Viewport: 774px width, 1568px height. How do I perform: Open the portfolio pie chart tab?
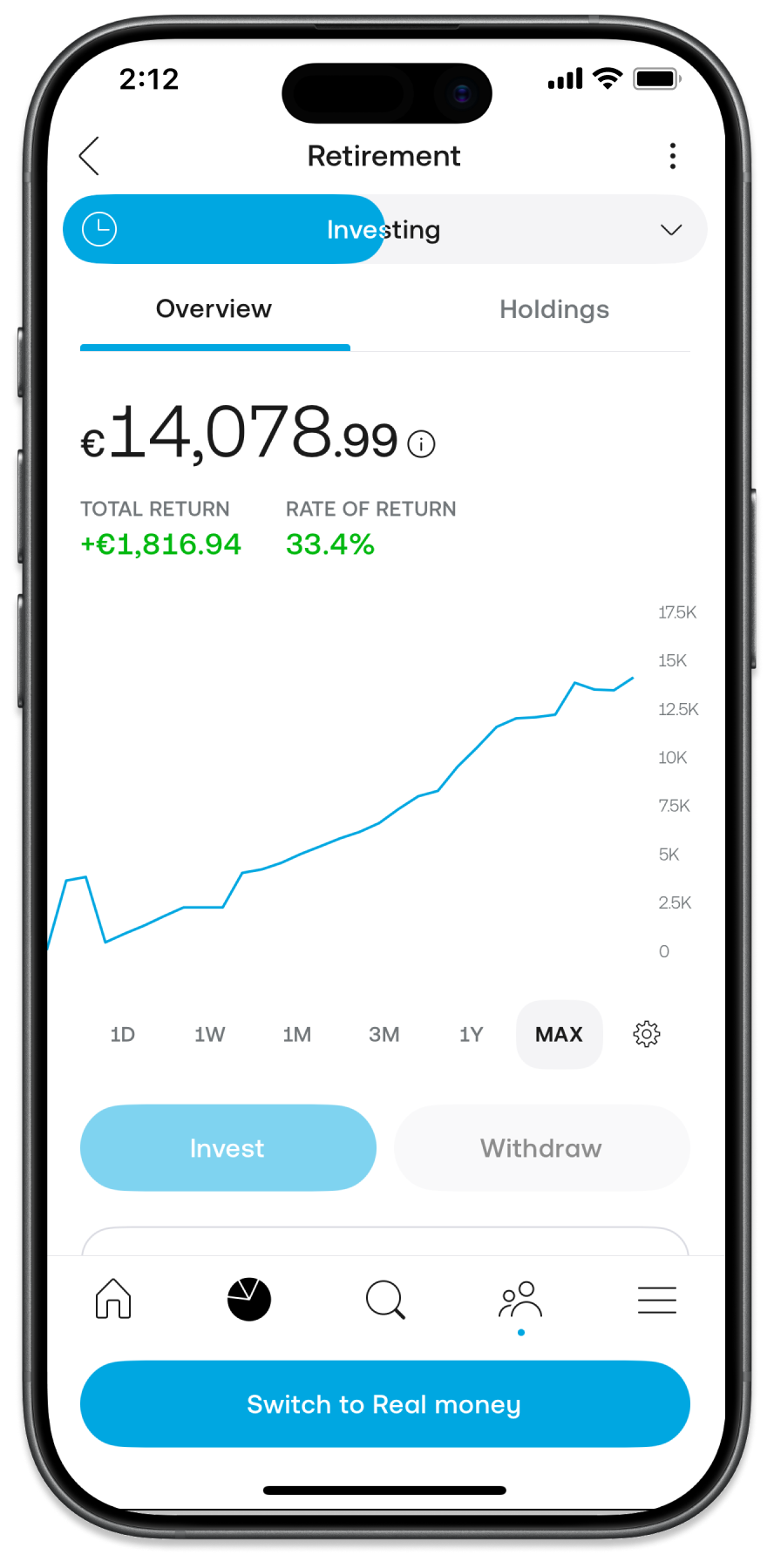click(x=249, y=1299)
